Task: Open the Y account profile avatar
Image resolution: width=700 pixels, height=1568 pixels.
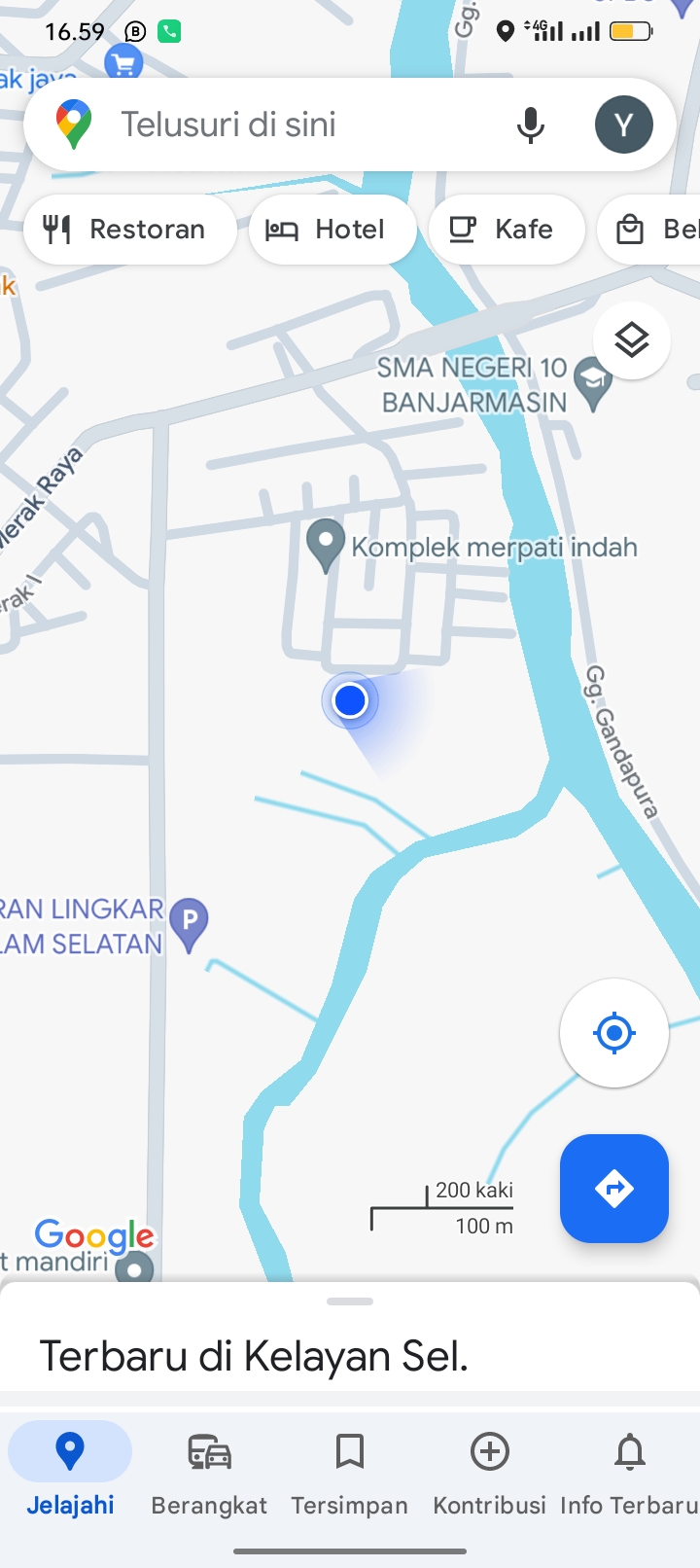Action: 623,125
